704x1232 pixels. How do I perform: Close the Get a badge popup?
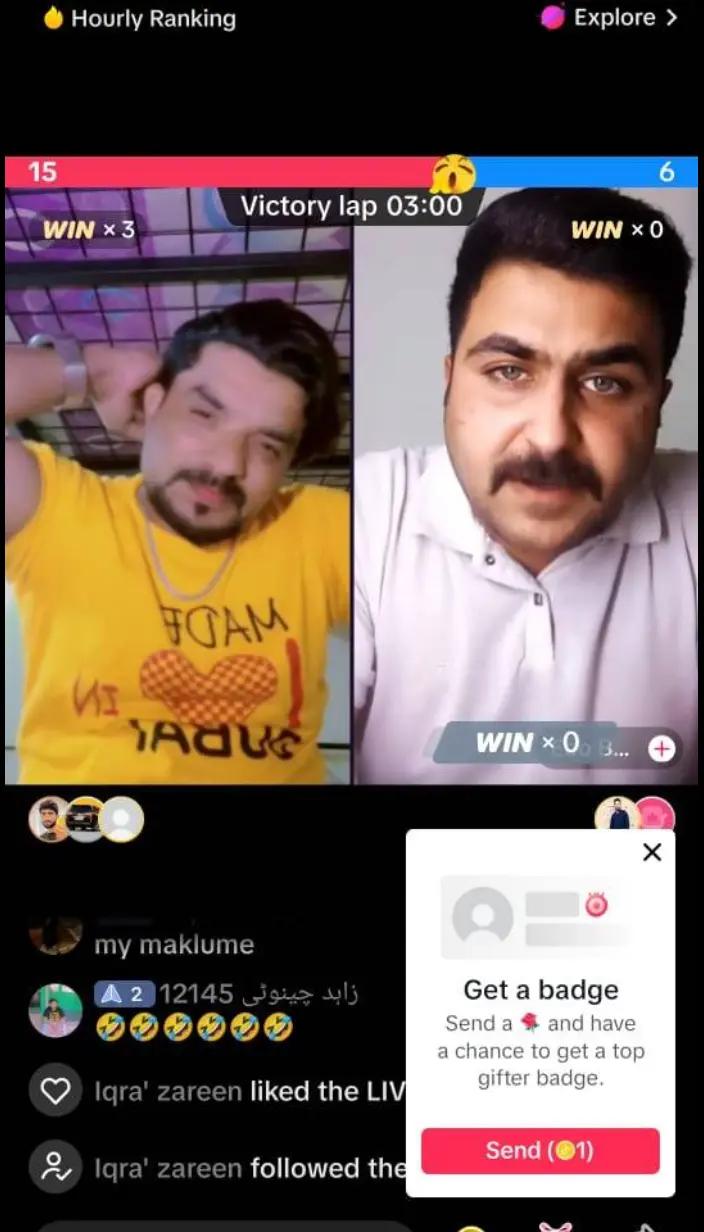pos(652,852)
